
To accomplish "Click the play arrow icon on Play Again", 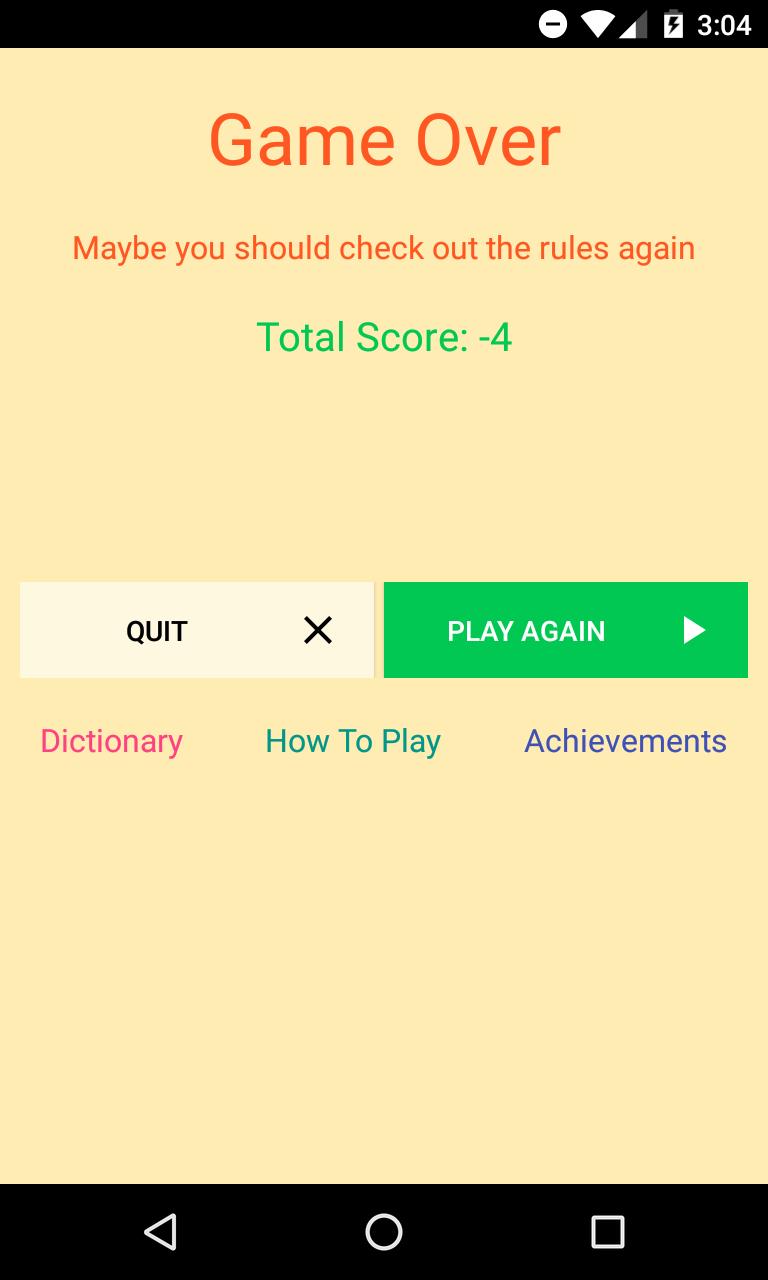I will (693, 630).
